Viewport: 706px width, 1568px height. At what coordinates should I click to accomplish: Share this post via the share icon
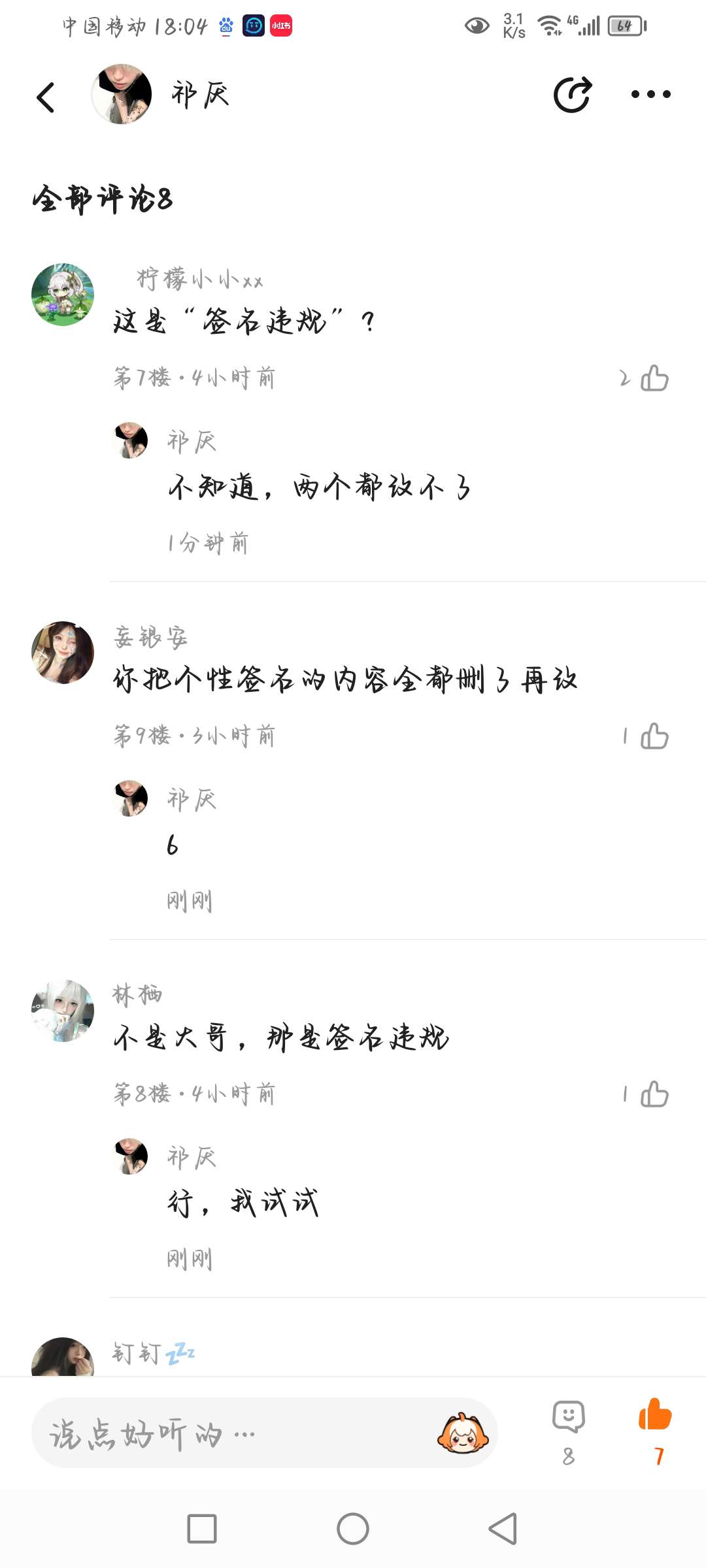573,95
